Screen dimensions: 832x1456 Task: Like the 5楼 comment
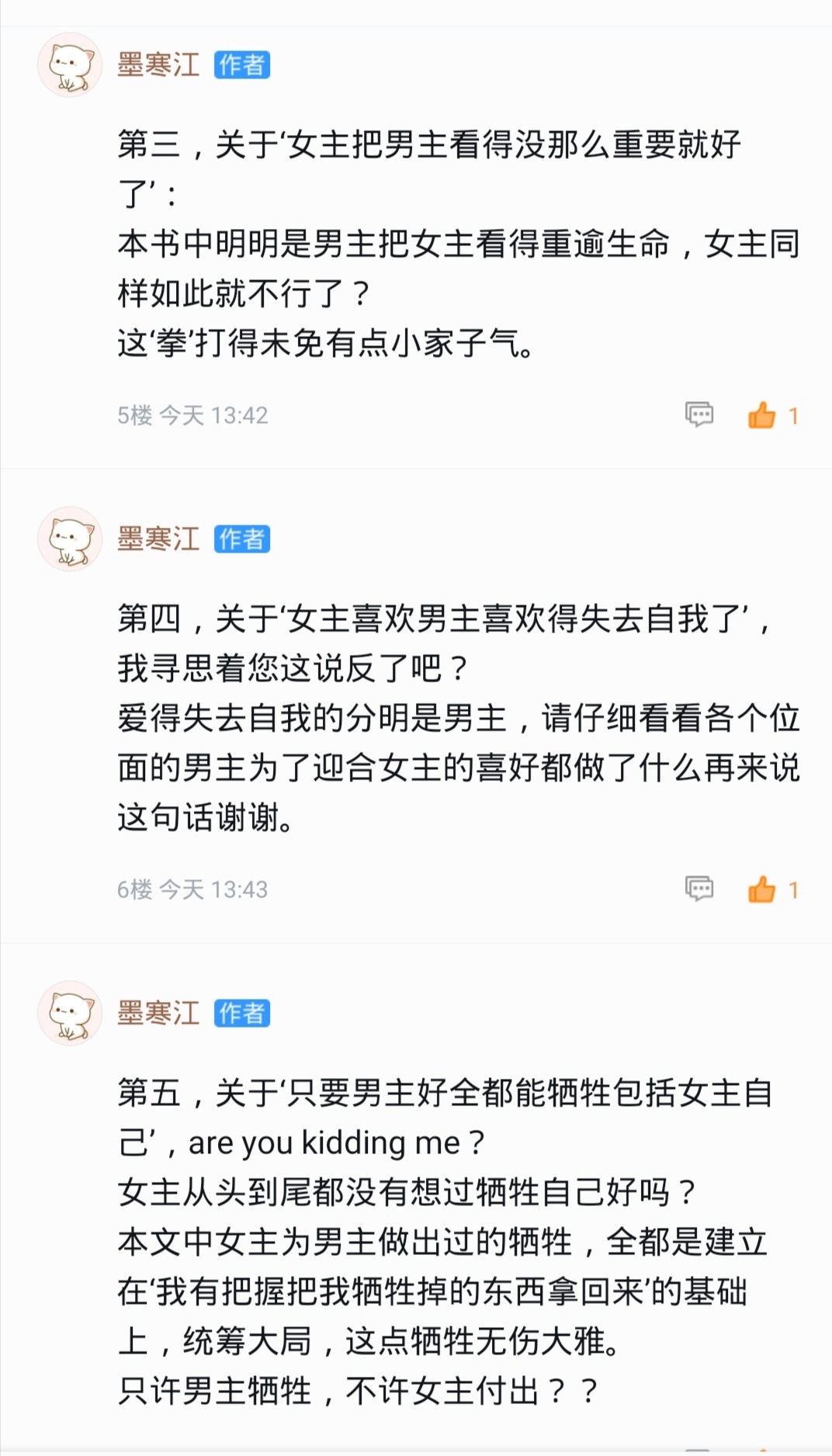coord(761,415)
